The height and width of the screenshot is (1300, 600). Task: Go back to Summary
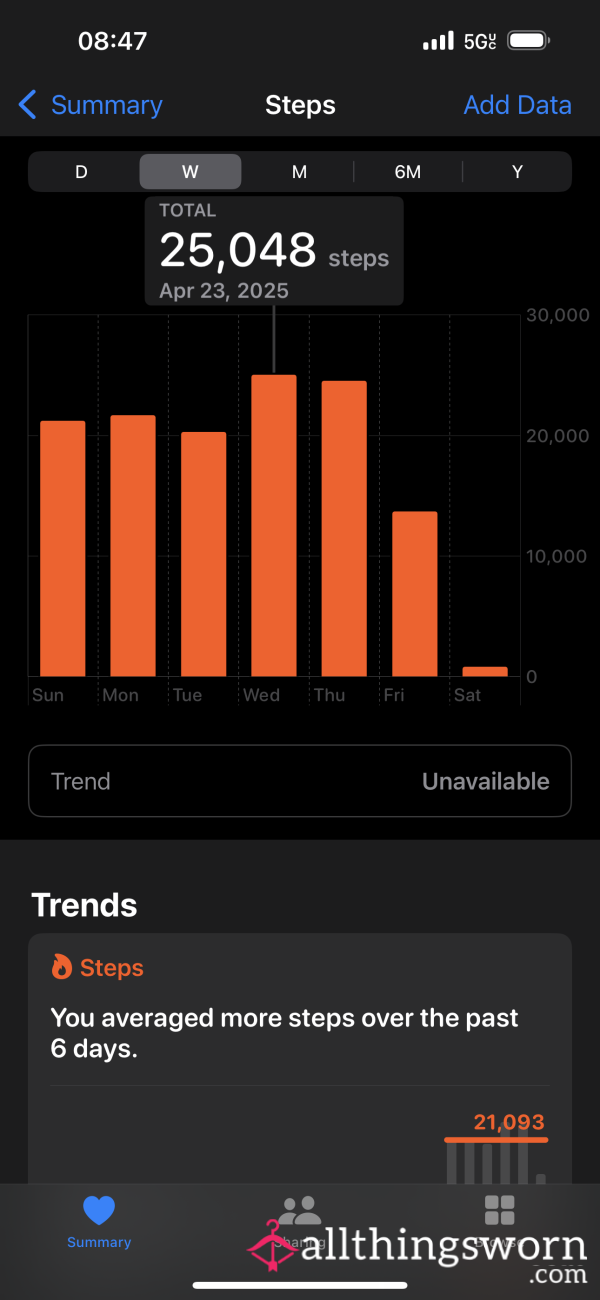coord(90,105)
